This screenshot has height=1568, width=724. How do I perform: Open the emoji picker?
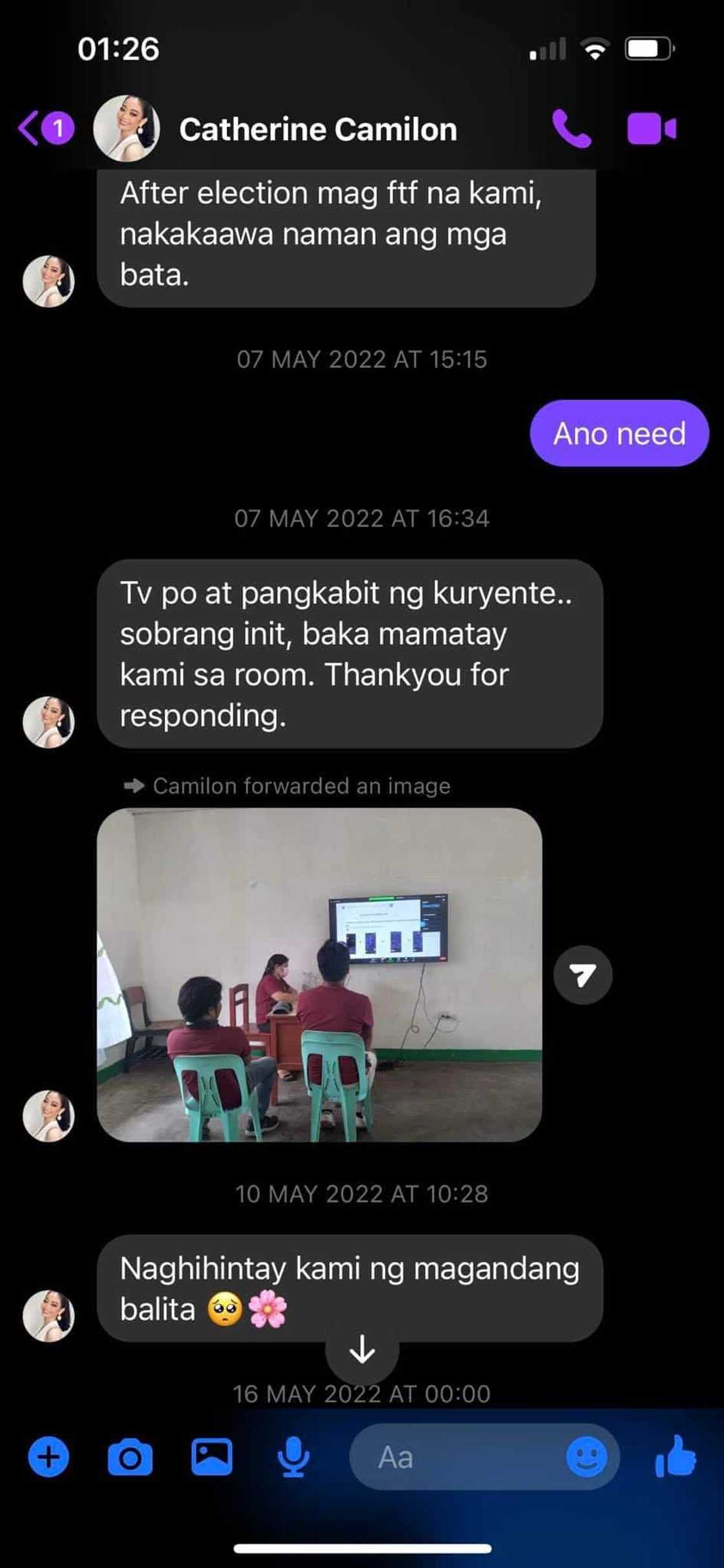tap(586, 1458)
